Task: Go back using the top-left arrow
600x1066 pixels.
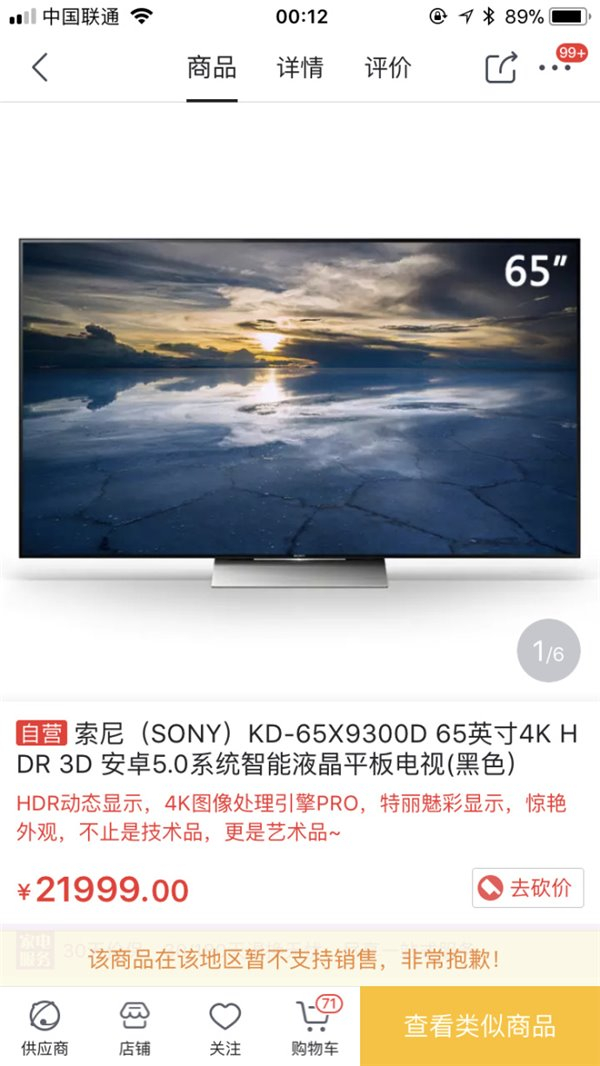Action: tap(40, 68)
